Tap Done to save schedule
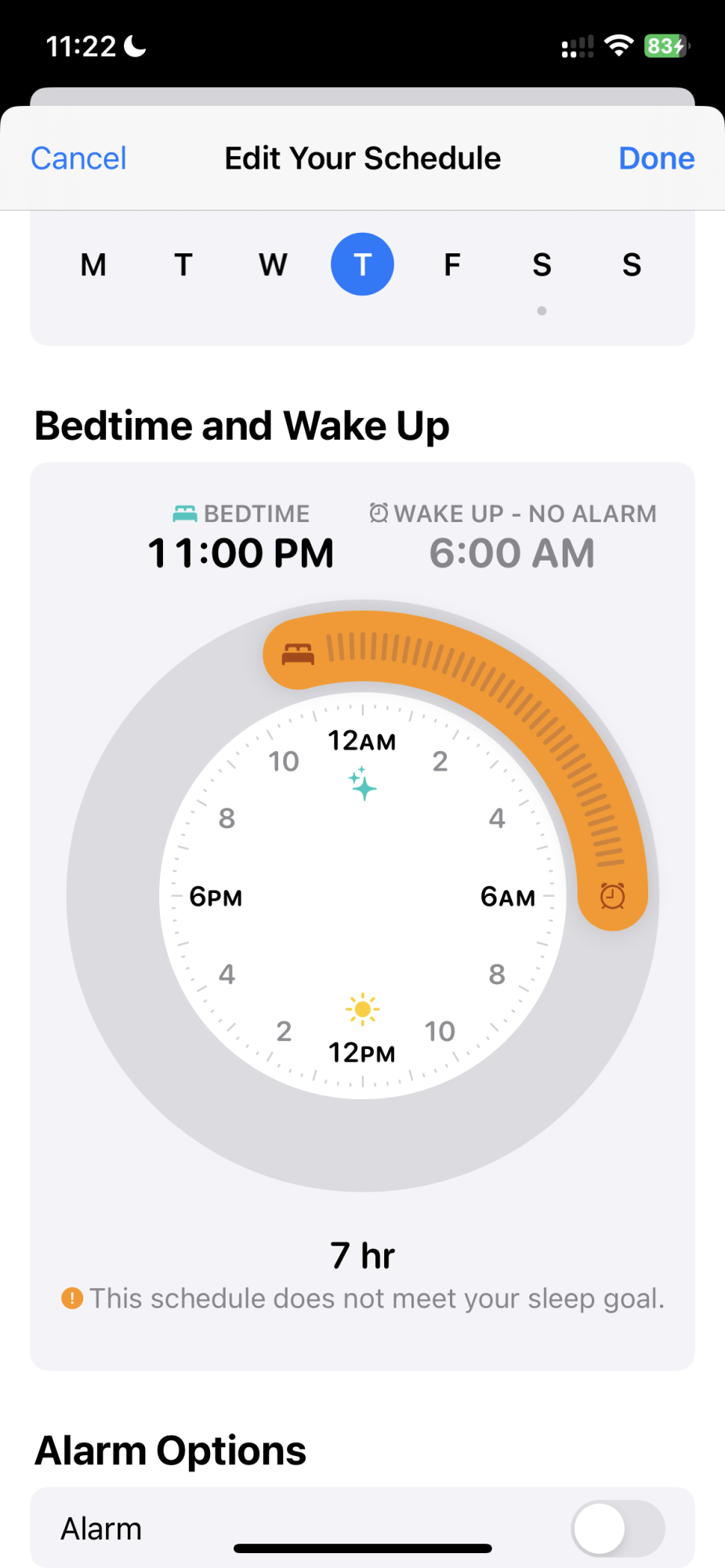725x1568 pixels. [x=656, y=158]
